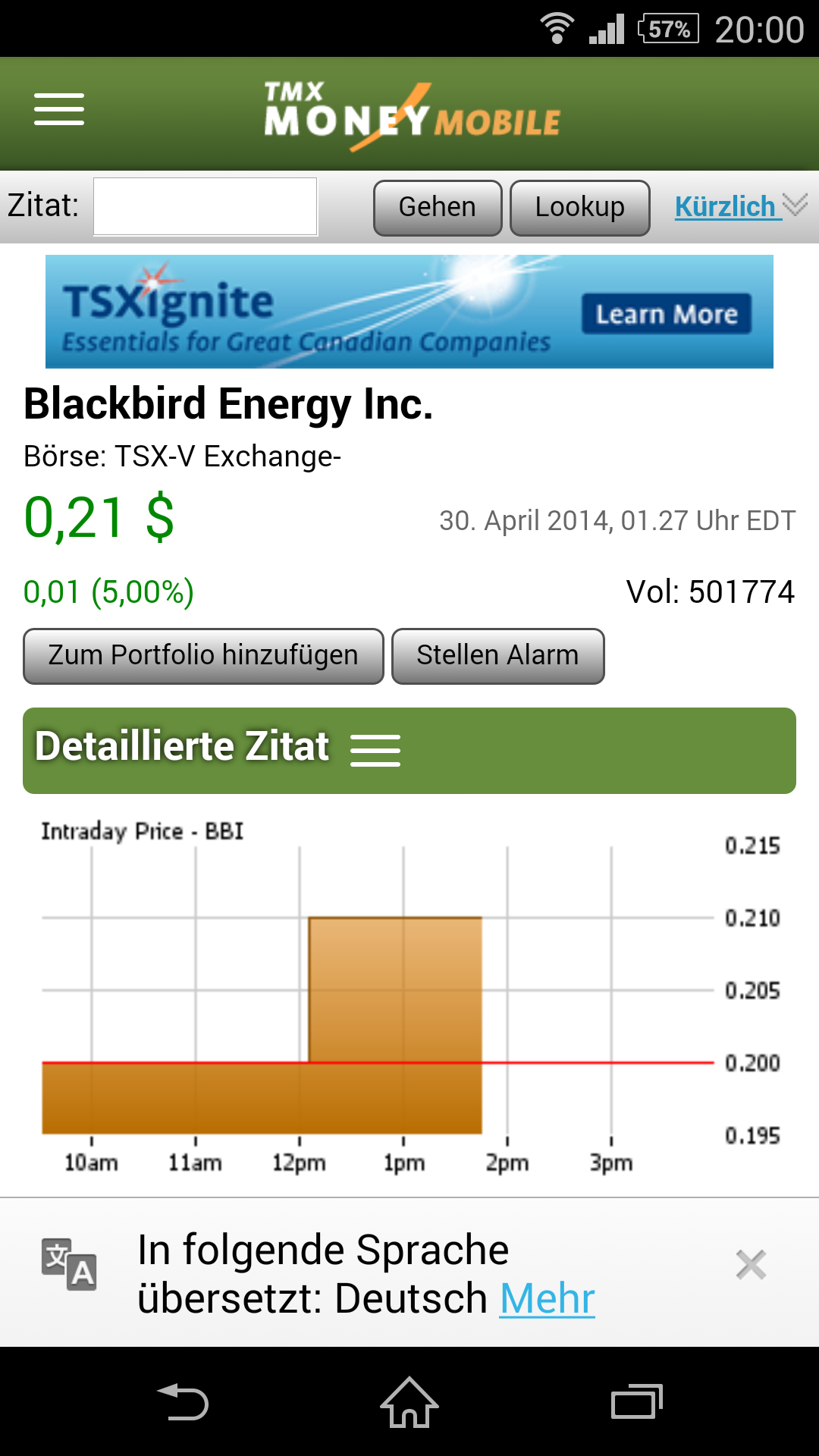Screen dimensions: 819x1456
Task: Open the hamburger navigation menu
Action: (x=58, y=110)
